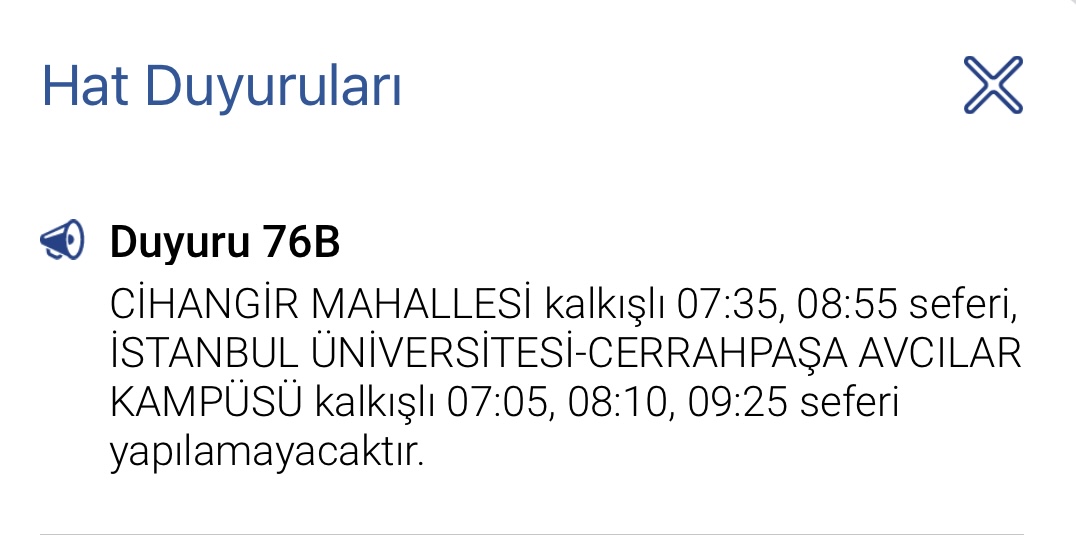The image size is (1076, 544).
Task: Close the Hat Duyuruları panel
Action: (x=993, y=85)
